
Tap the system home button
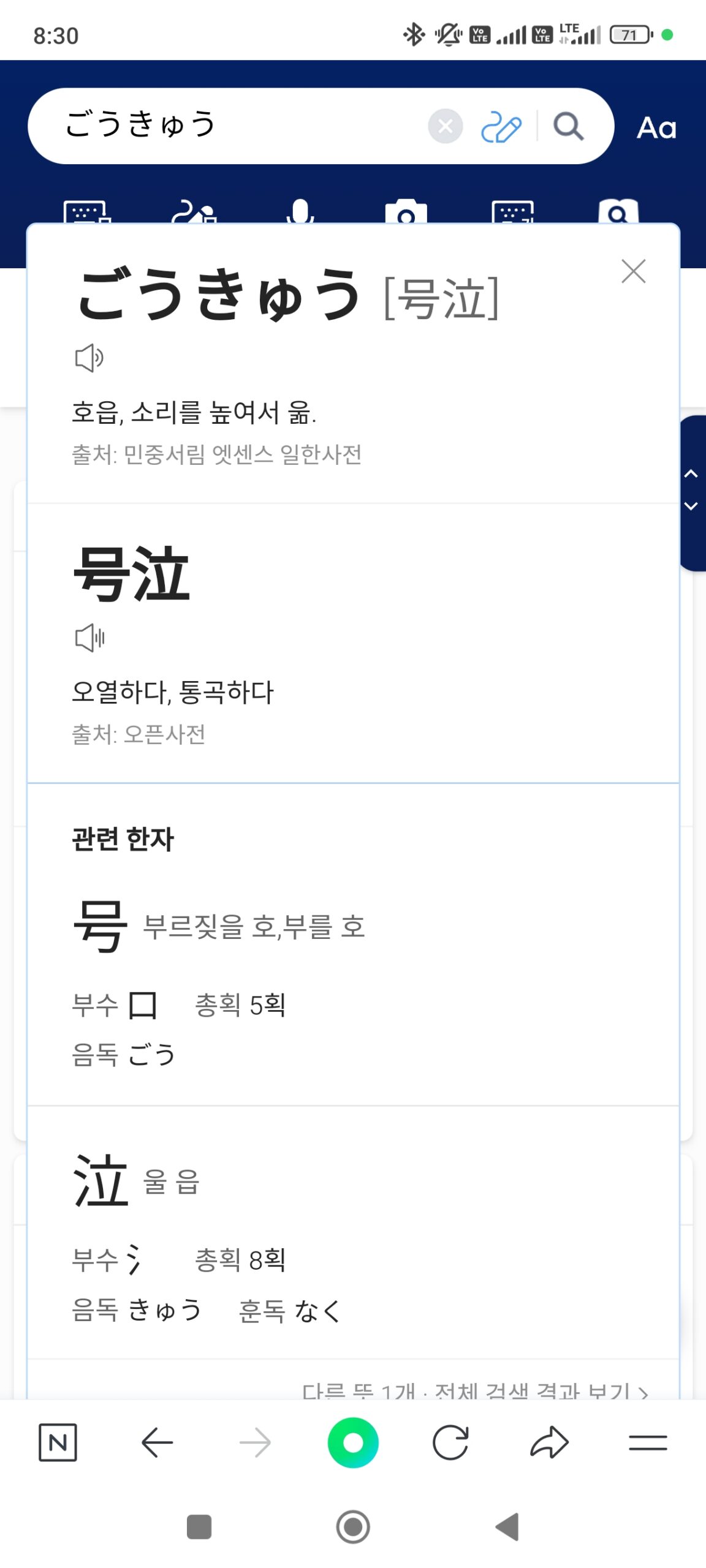(353, 1527)
